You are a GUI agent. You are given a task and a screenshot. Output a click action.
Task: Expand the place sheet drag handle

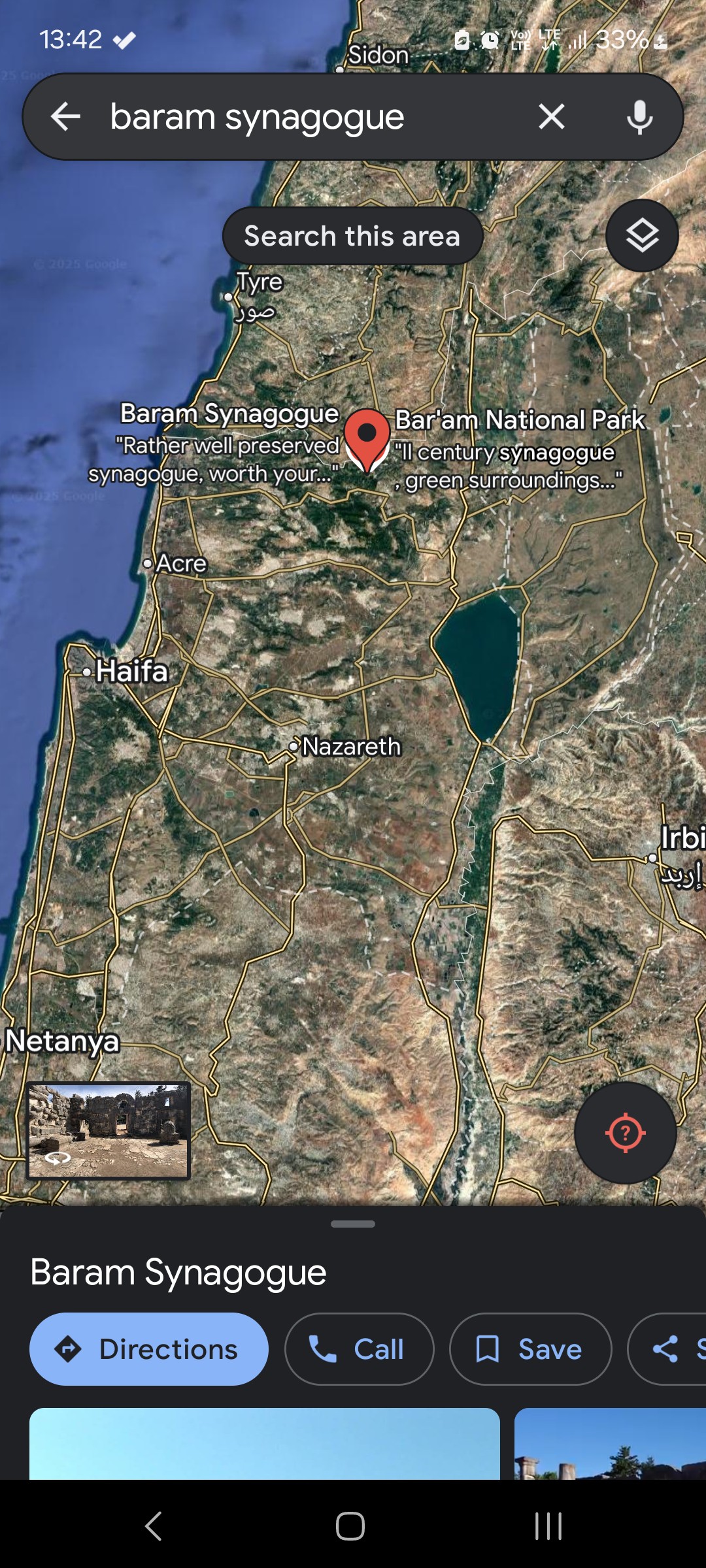[x=353, y=1224]
